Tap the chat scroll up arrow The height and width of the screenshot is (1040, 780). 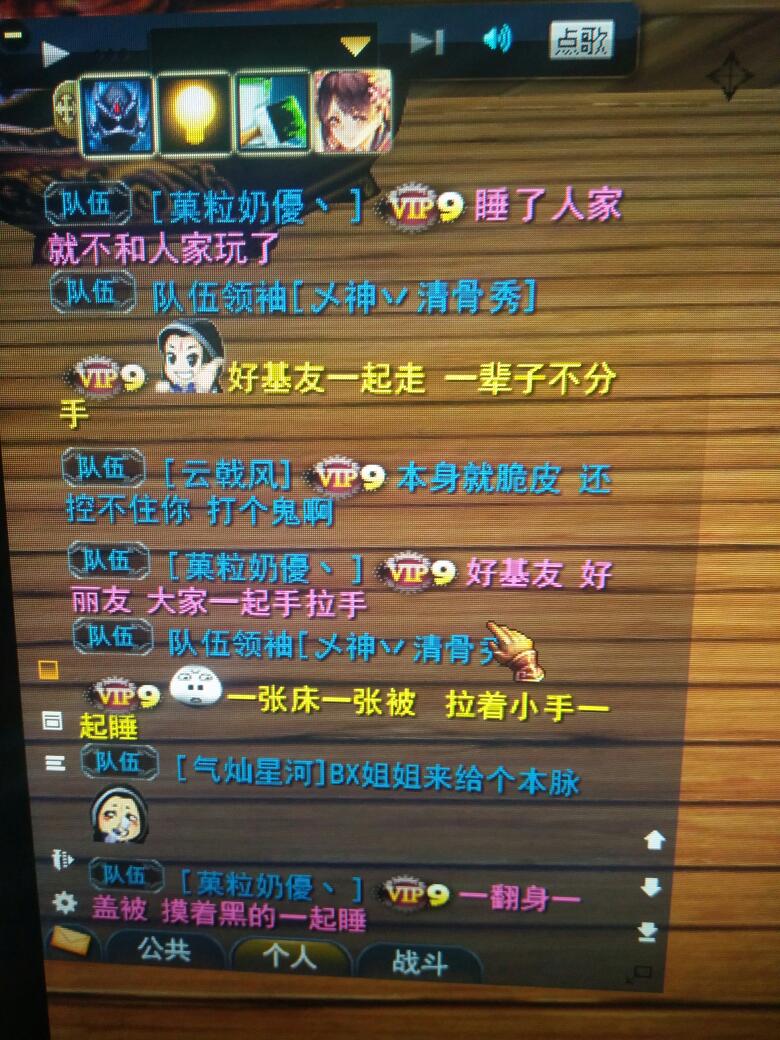(654, 840)
